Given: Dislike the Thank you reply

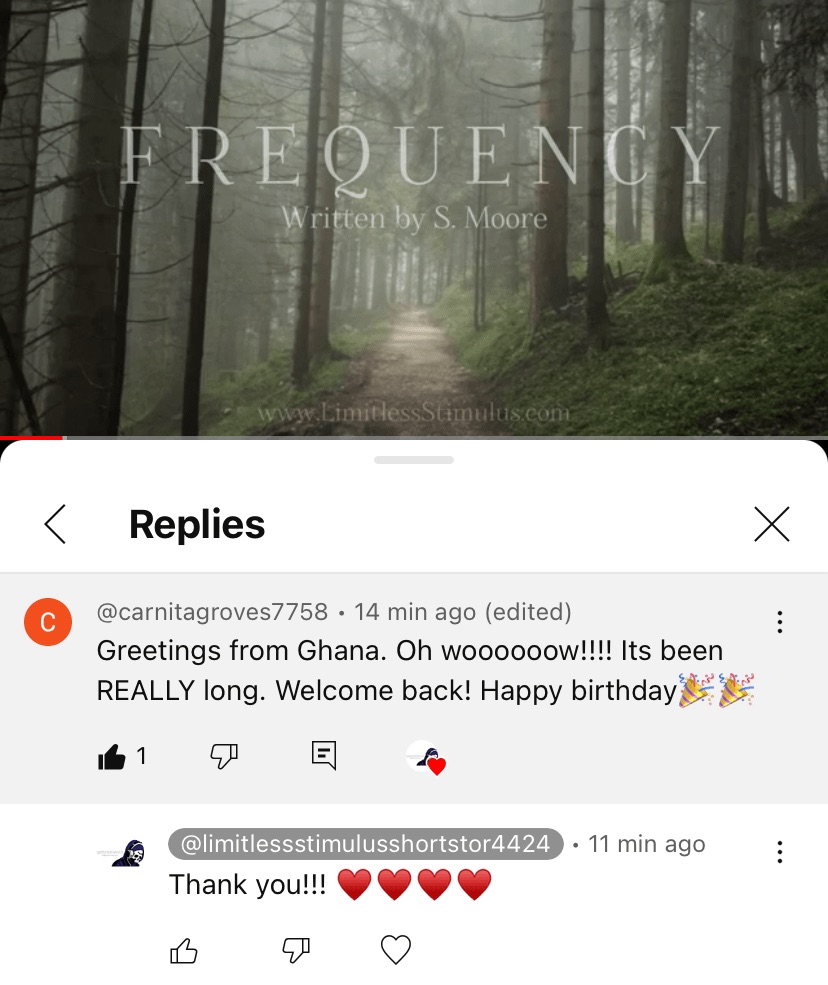Looking at the screenshot, I should pyautogui.click(x=296, y=950).
